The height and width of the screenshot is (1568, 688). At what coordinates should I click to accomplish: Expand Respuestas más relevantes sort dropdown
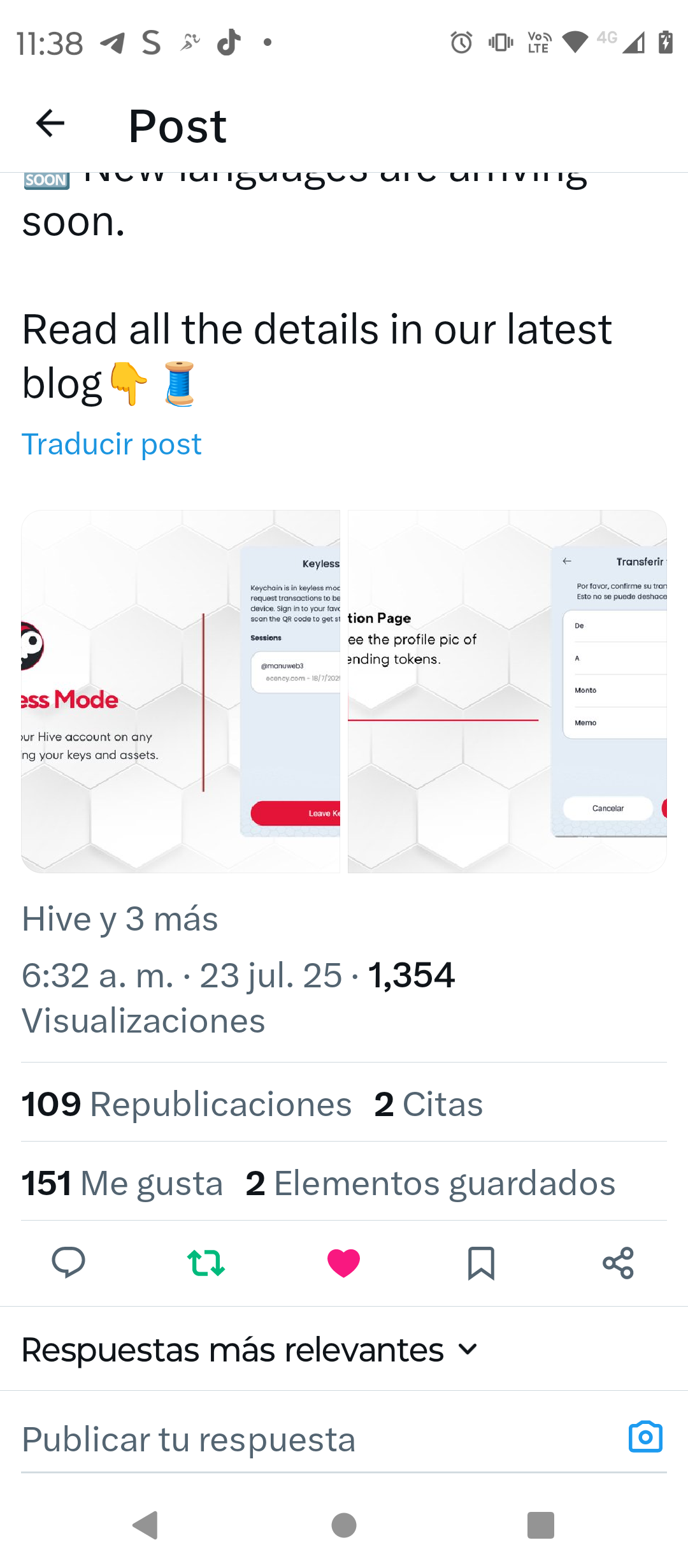tap(250, 1350)
